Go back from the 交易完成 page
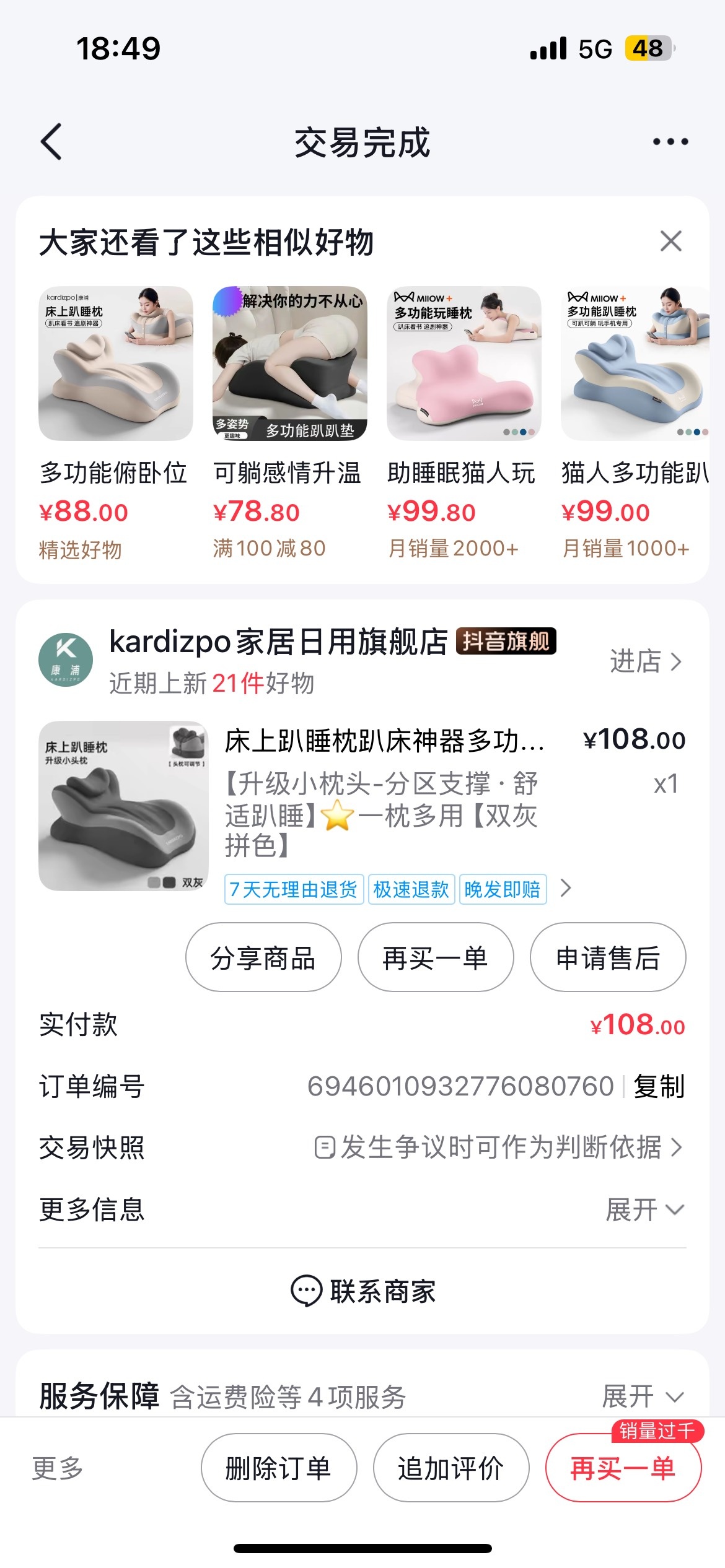Screen dimensions: 725x1568 click(x=52, y=142)
